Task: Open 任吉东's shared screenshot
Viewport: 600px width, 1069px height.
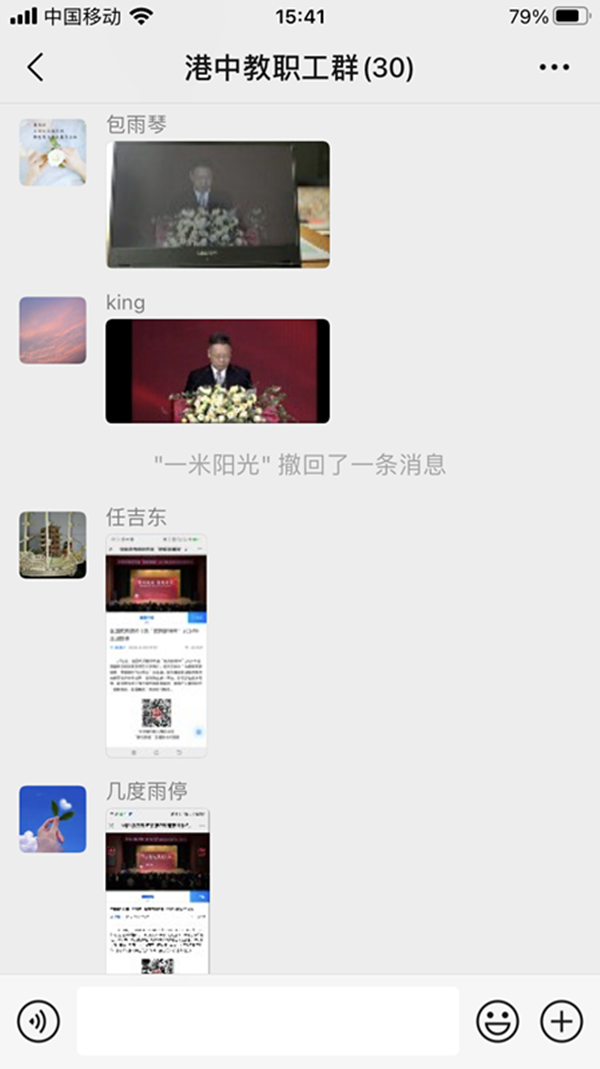Action: point(156,645)
